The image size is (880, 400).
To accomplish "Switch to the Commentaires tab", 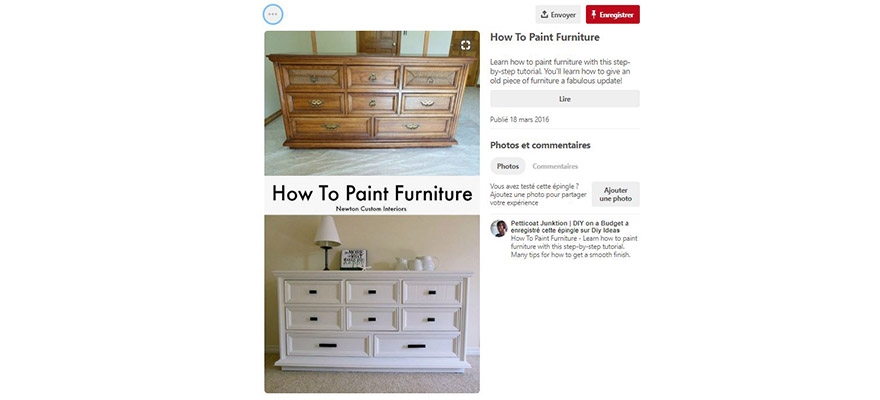I will (555, 166).
